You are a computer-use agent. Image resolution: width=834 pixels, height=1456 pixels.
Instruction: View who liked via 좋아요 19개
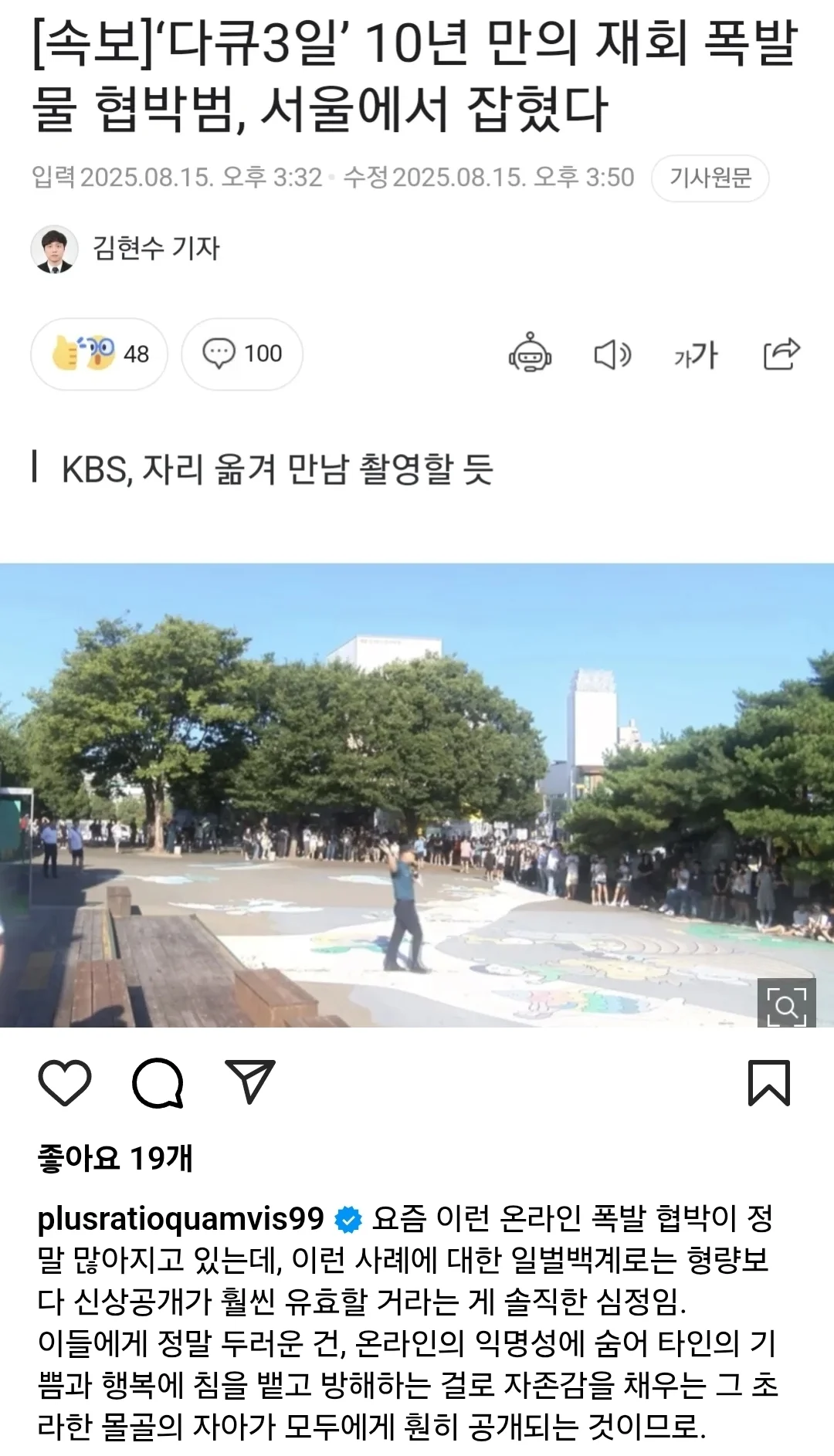(x=115, y=1157)
